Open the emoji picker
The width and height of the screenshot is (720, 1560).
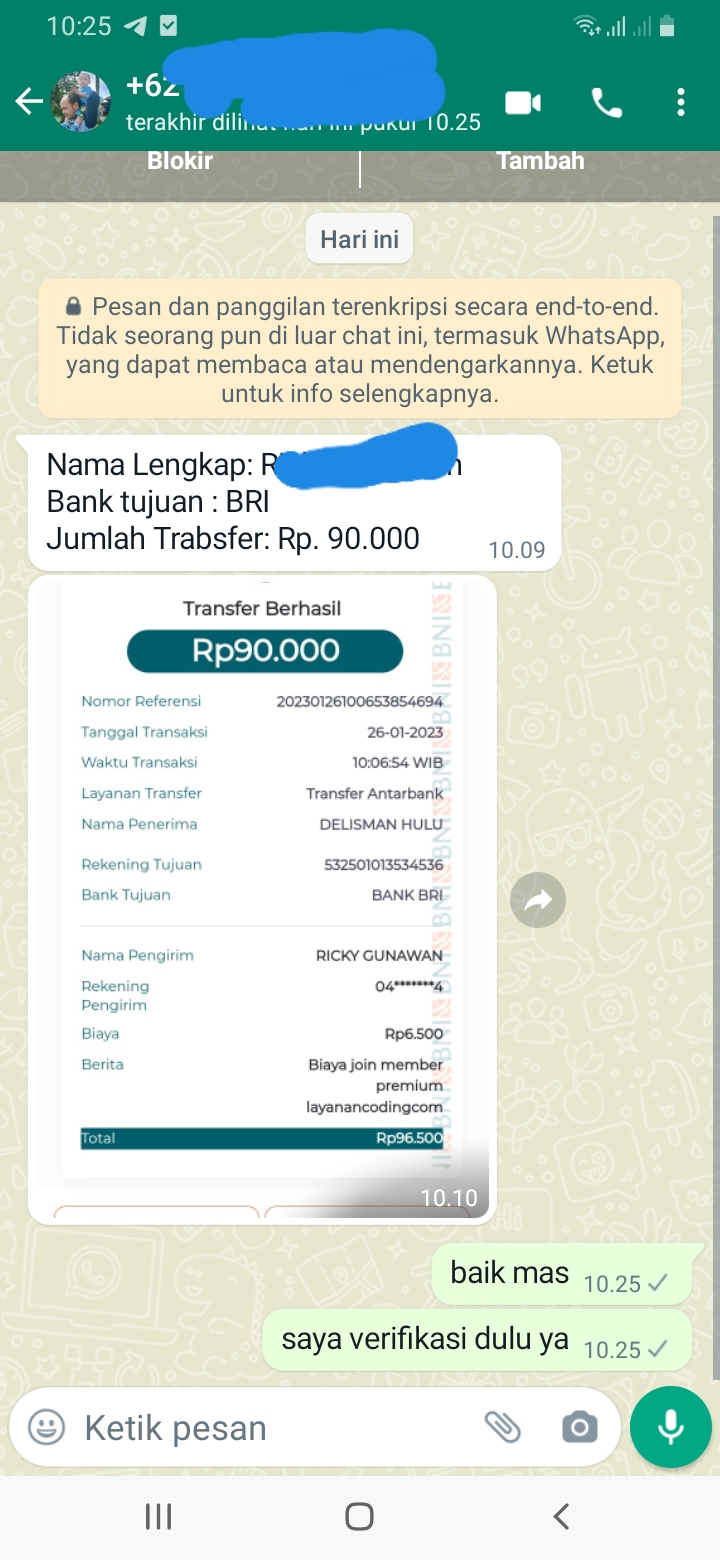[46, 1427]
